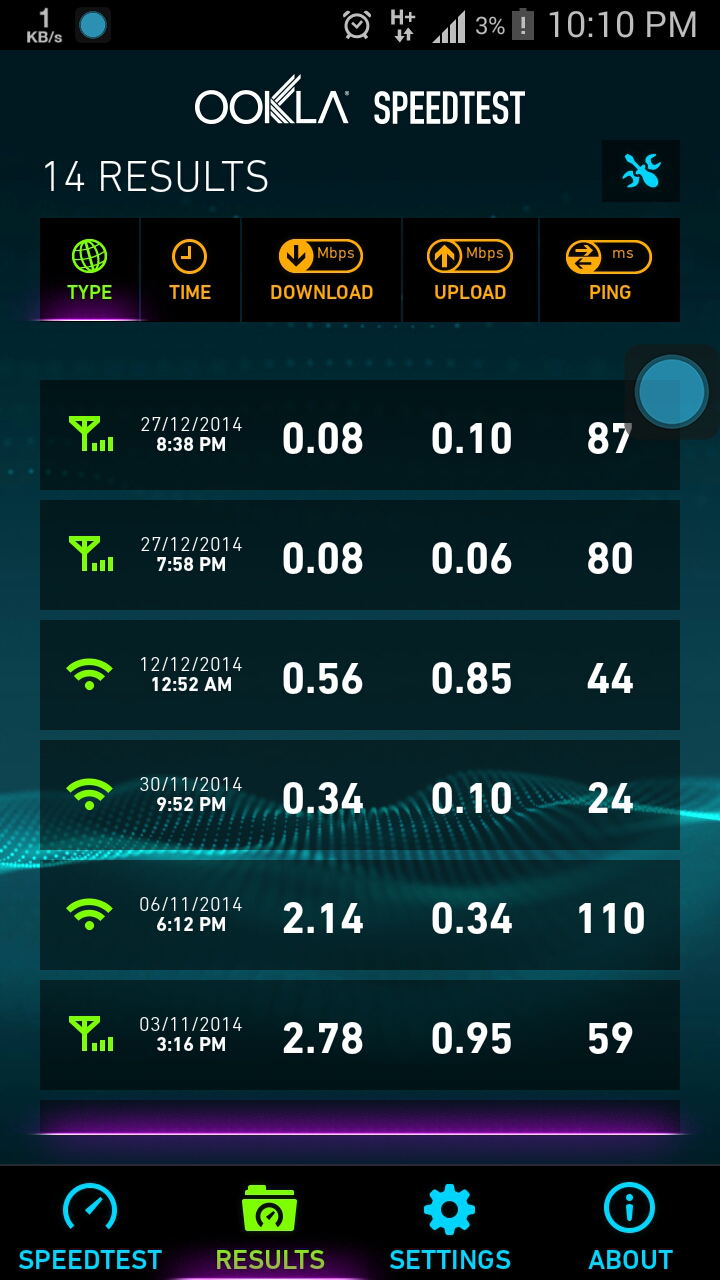
Task: Select the Results tab
Action: pyautogui.click(x=270, y=1225)
